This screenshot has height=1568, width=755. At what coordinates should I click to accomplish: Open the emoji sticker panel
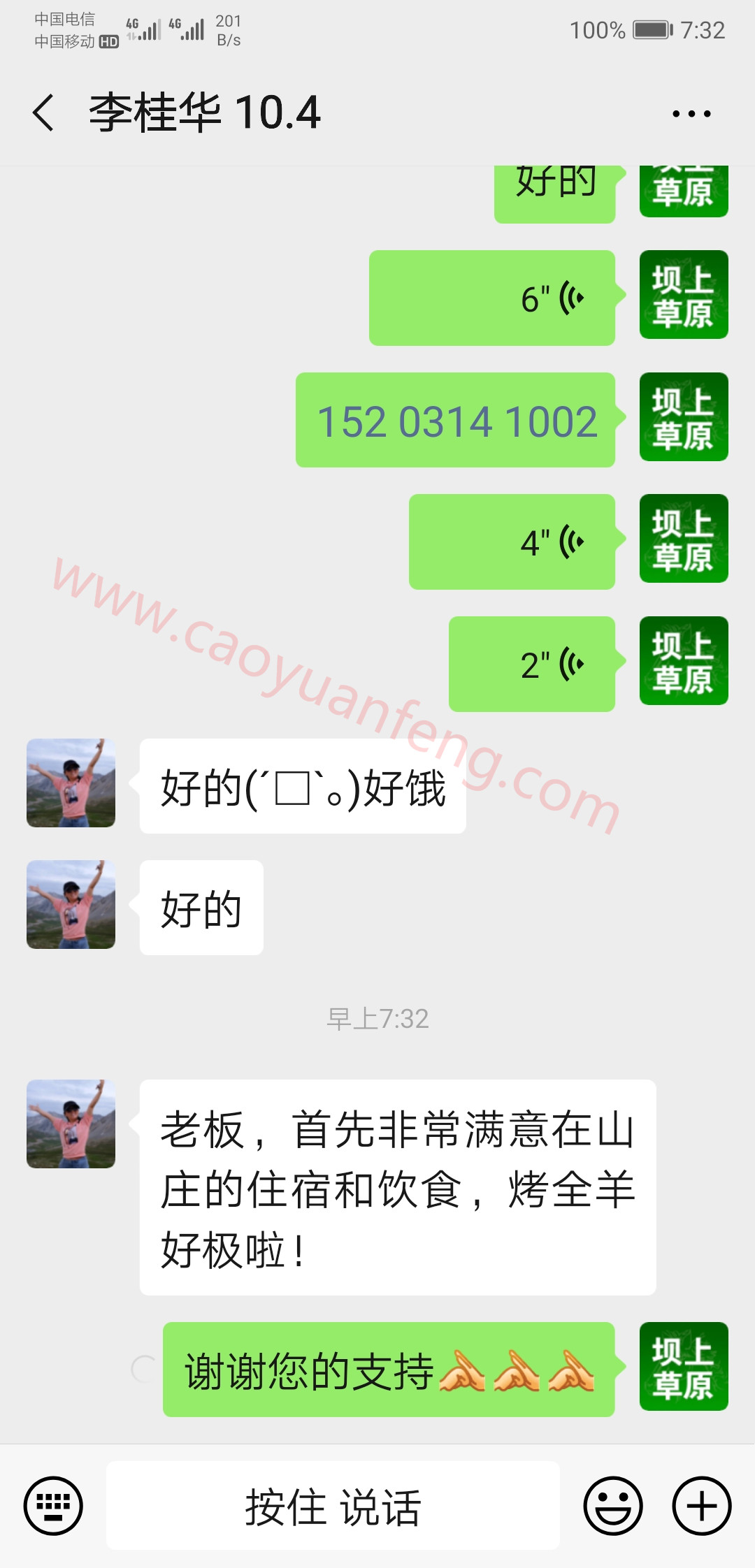coord(613,1506)
